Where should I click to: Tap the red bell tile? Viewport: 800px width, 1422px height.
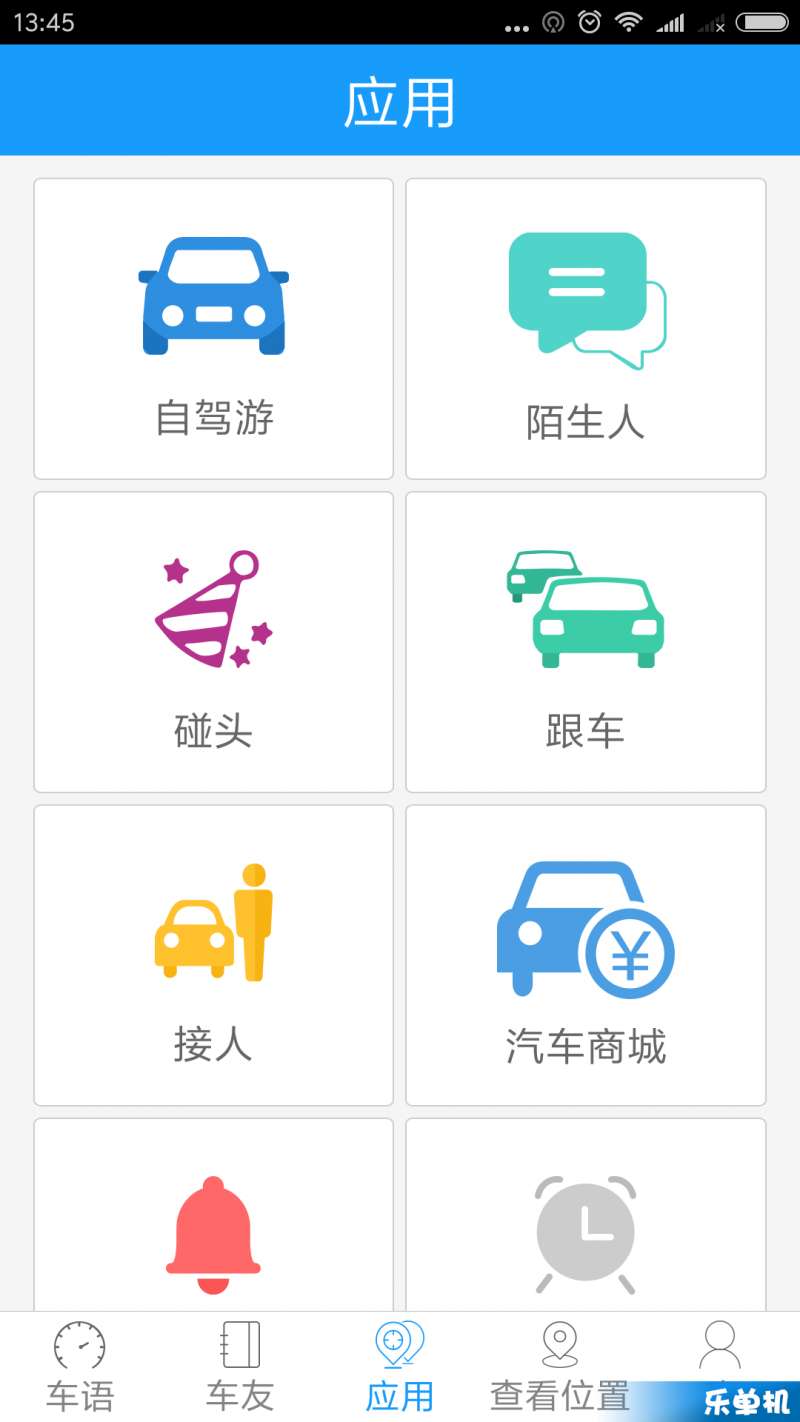pos(214,1215)
